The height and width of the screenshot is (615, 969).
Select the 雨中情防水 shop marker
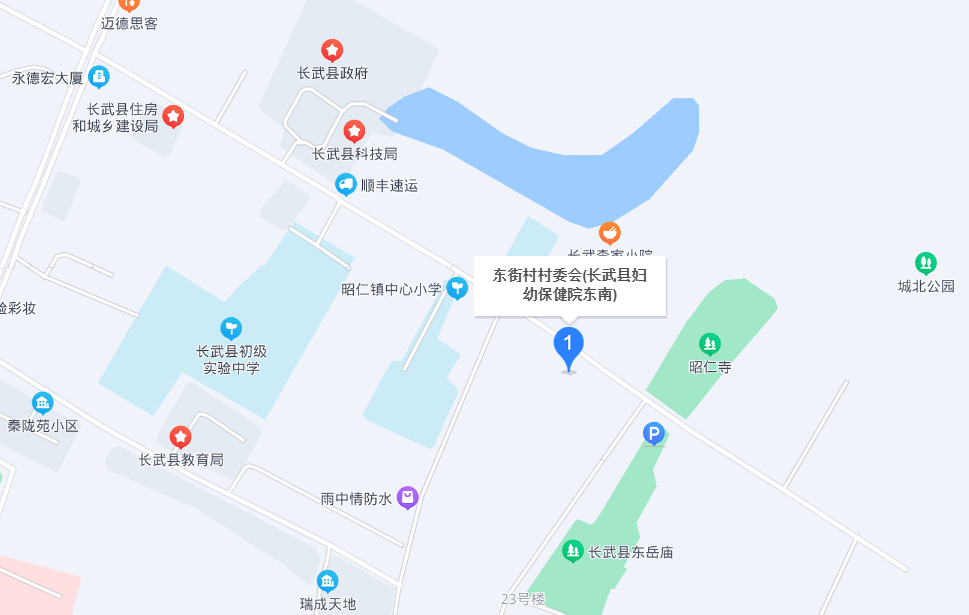coord(407,497)
